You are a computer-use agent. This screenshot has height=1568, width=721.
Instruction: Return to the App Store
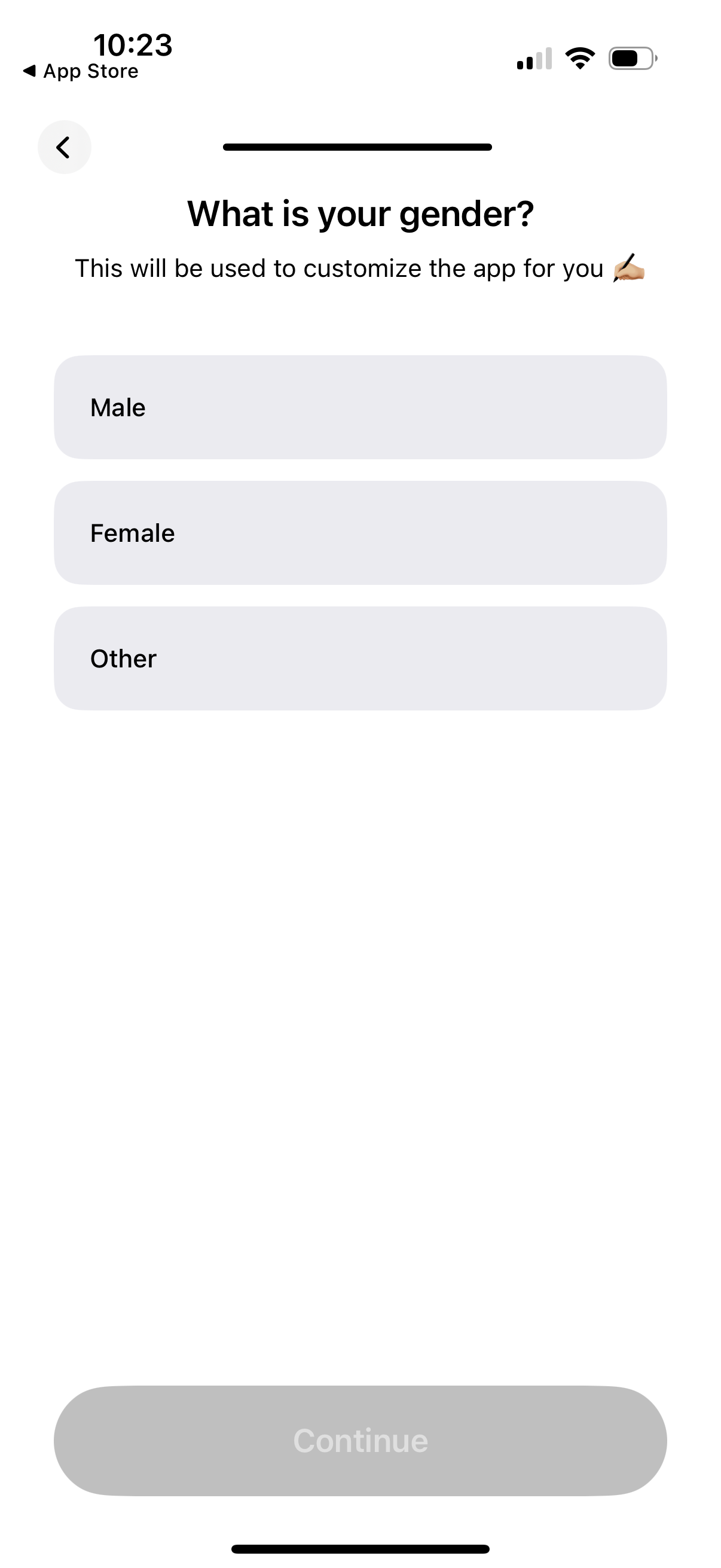[80, 71]
